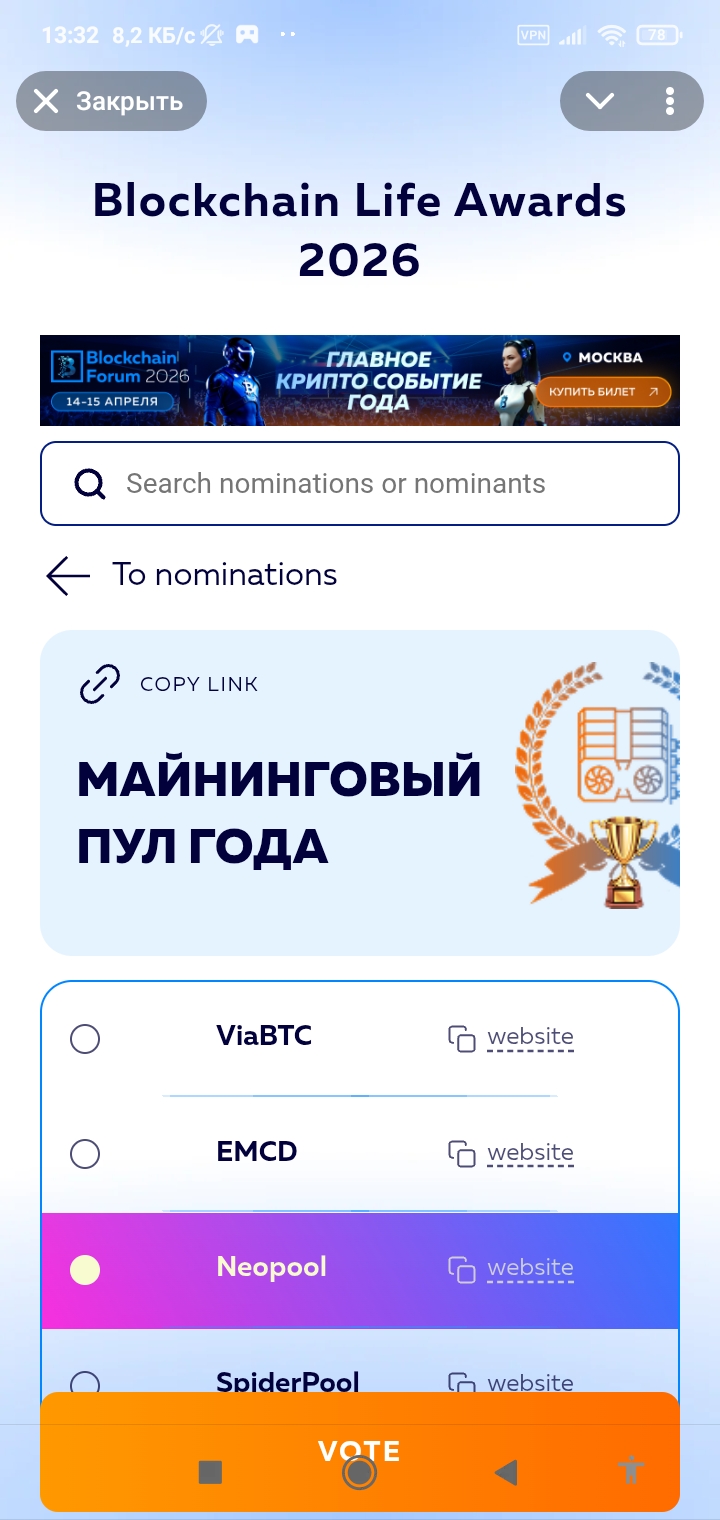The image size is (720, 1520).
Task: Collapse the window with the chevron button
Action: coord(600,101)
